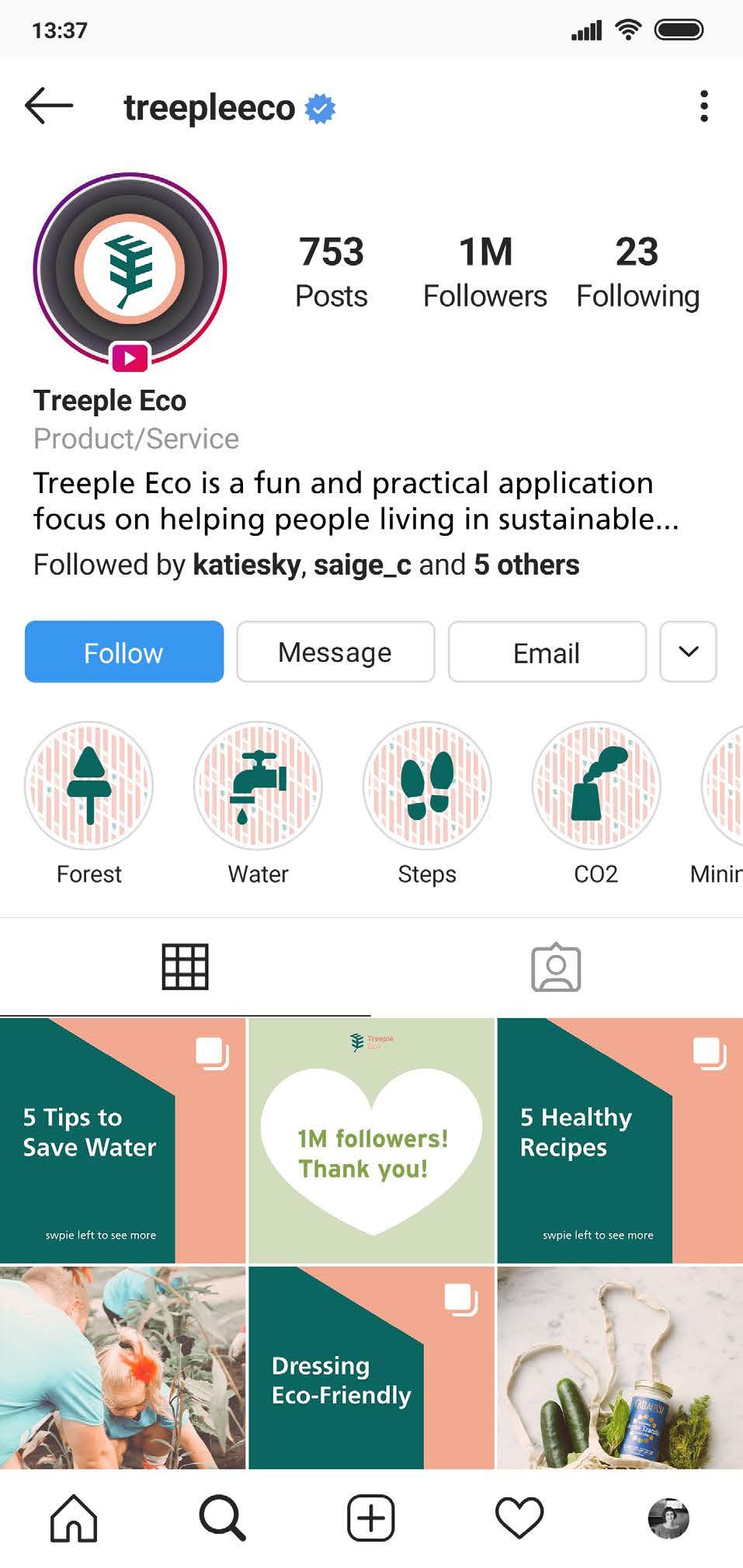This screenshot has width=743, height=1568.
Task: Message Treeple Eco
Action: coord(335,652)
